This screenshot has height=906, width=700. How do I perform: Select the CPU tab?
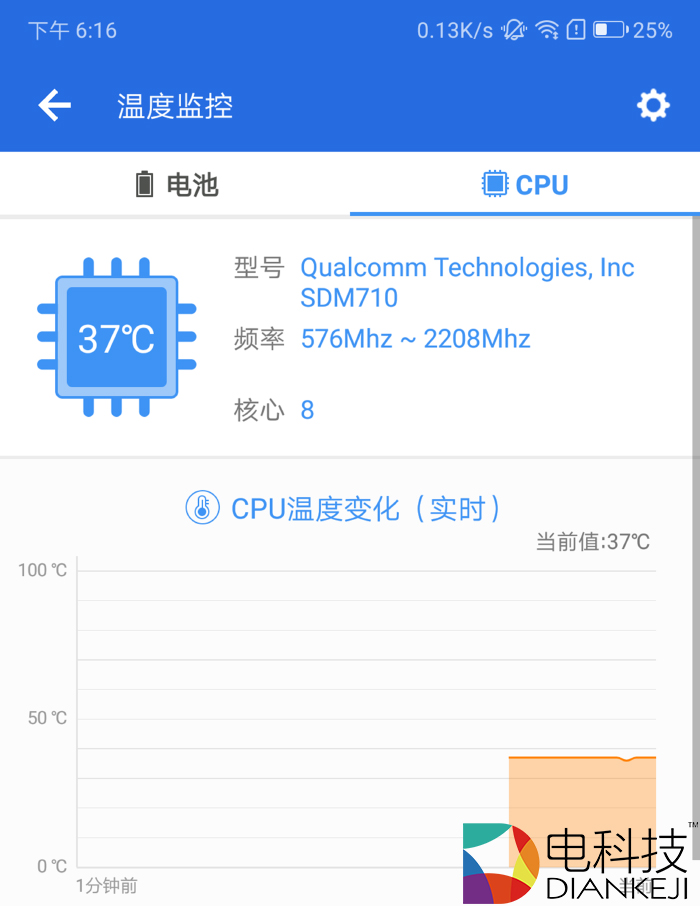click(x=525, y=184)
